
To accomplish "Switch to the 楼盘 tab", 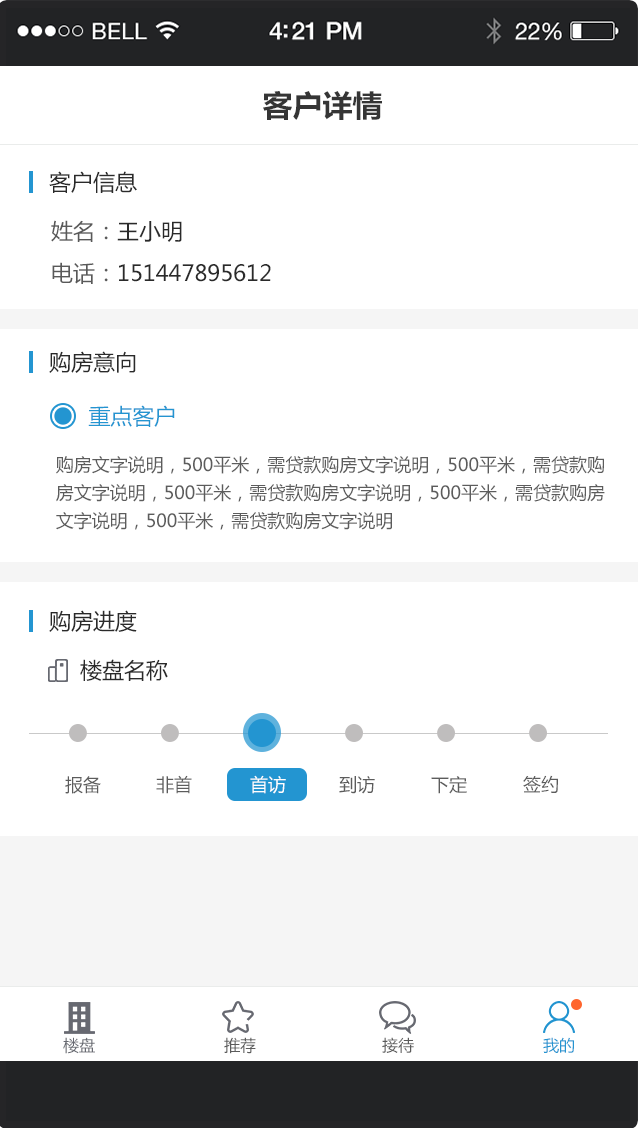I will point(79,1026).
